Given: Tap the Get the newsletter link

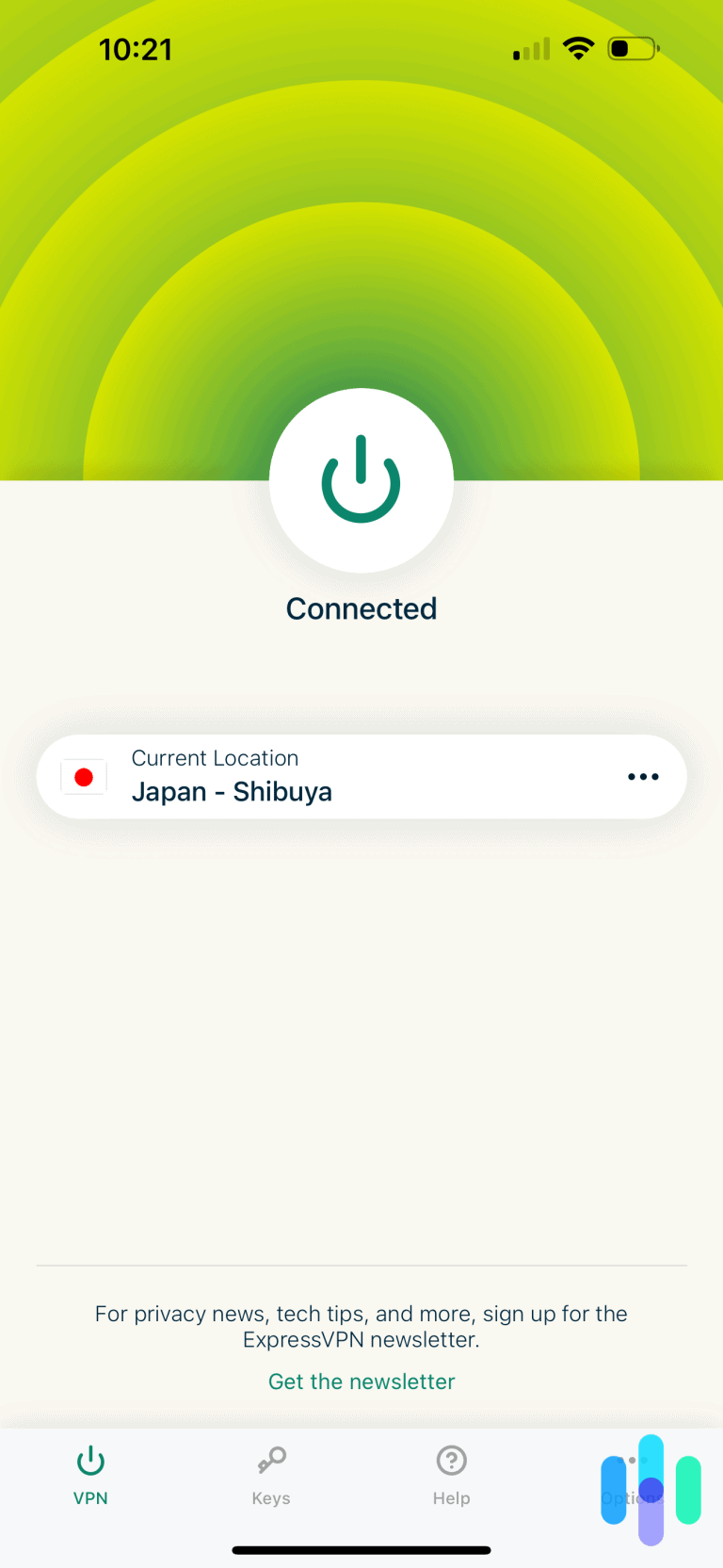Looking at the screenshot, I should pos(361,1381).
